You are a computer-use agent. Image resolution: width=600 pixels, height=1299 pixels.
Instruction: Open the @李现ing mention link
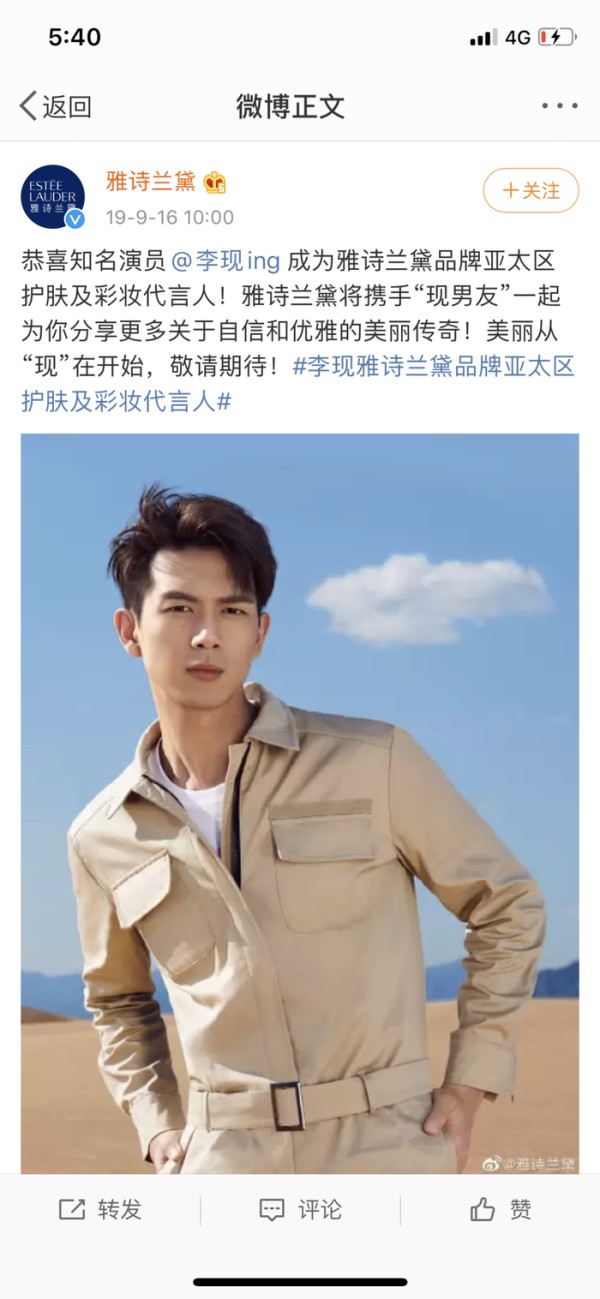pos(226,261)
